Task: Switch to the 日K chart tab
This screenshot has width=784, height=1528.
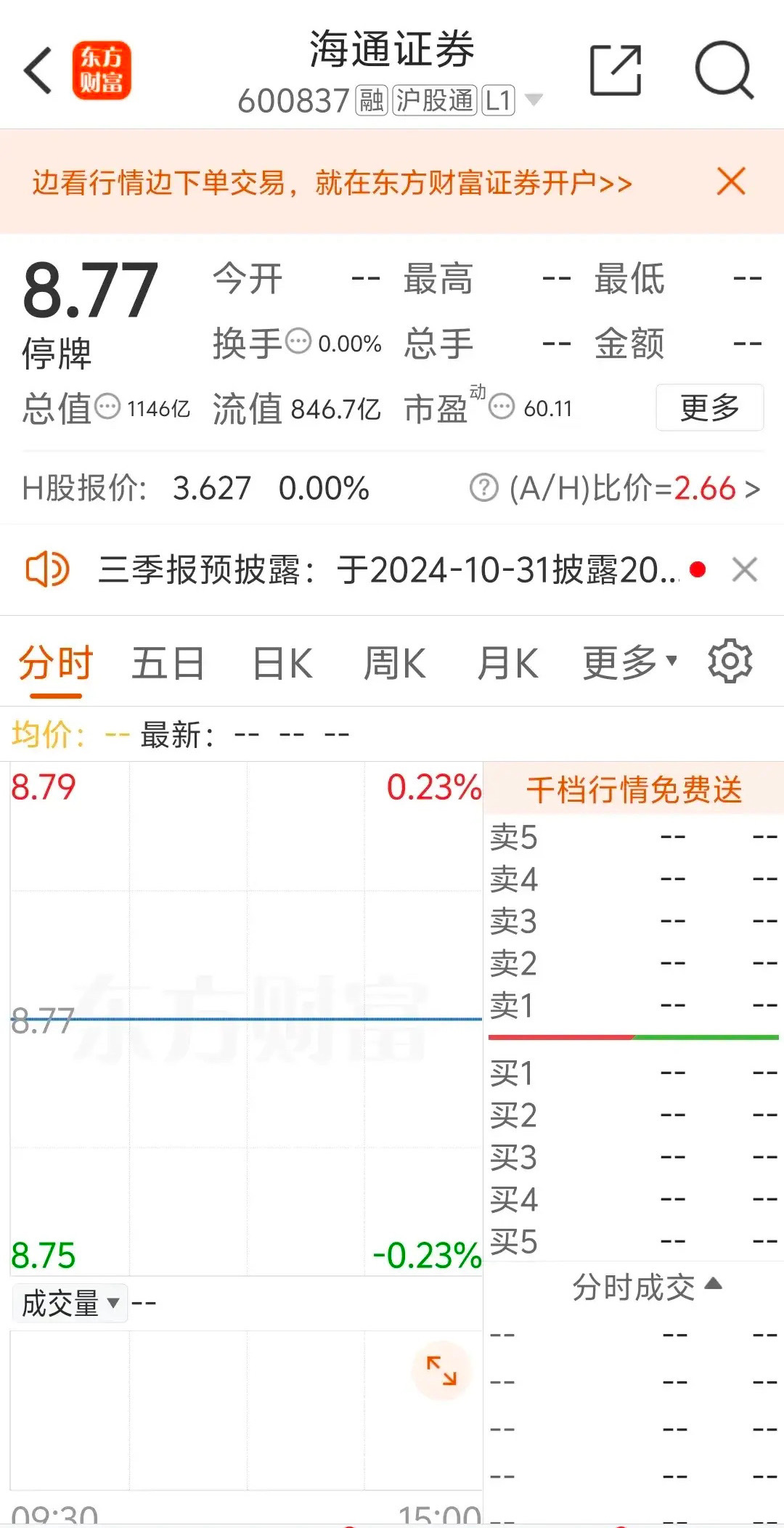Action: coord(282,663)
